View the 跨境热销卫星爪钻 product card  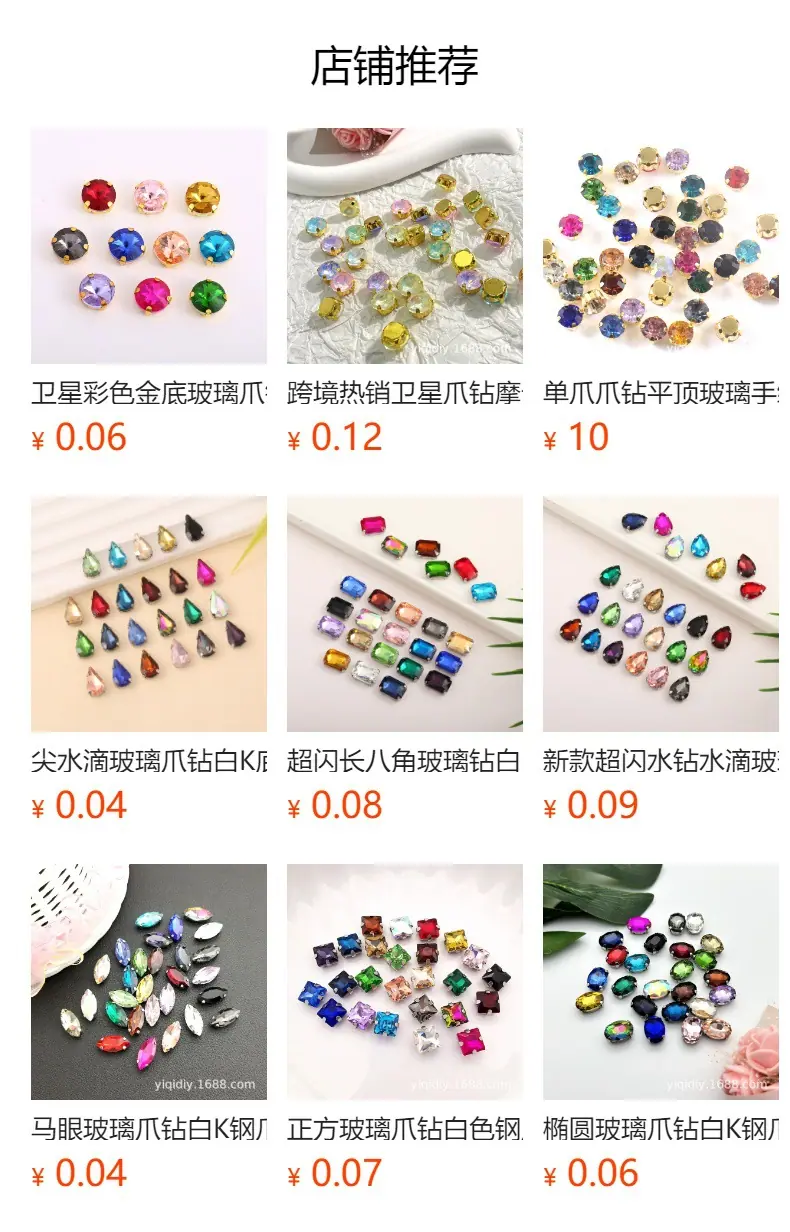(x=405, y=291)
